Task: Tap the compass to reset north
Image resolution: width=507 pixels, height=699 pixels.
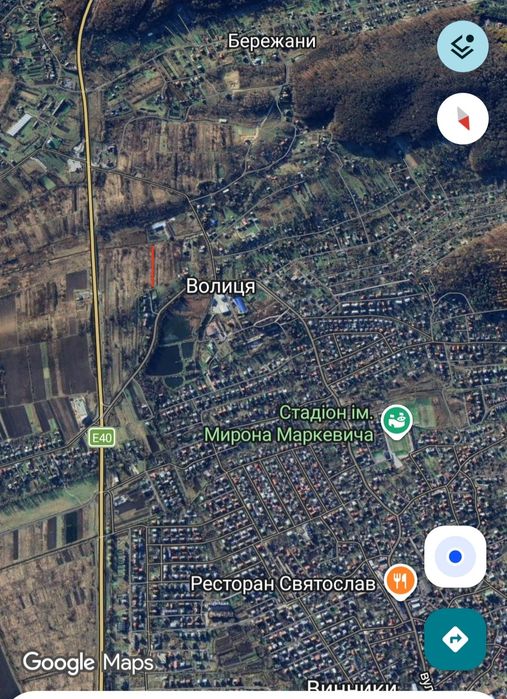Action: 462,119
